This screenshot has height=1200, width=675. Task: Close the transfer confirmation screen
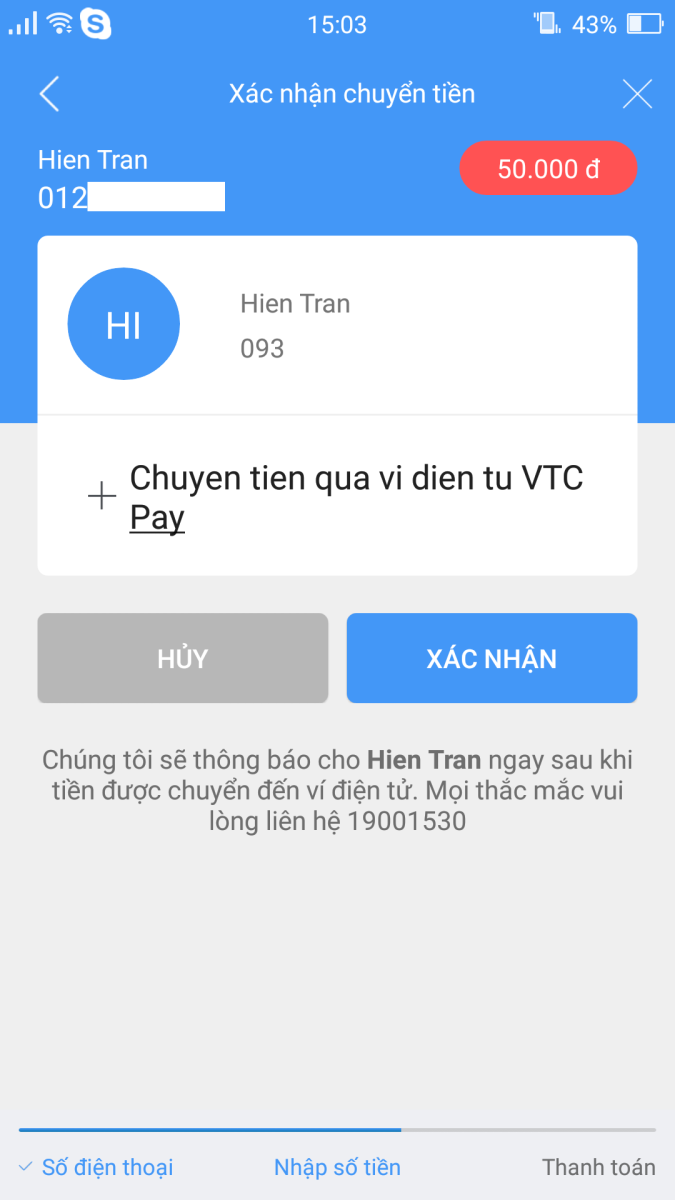tap(637, 94)
